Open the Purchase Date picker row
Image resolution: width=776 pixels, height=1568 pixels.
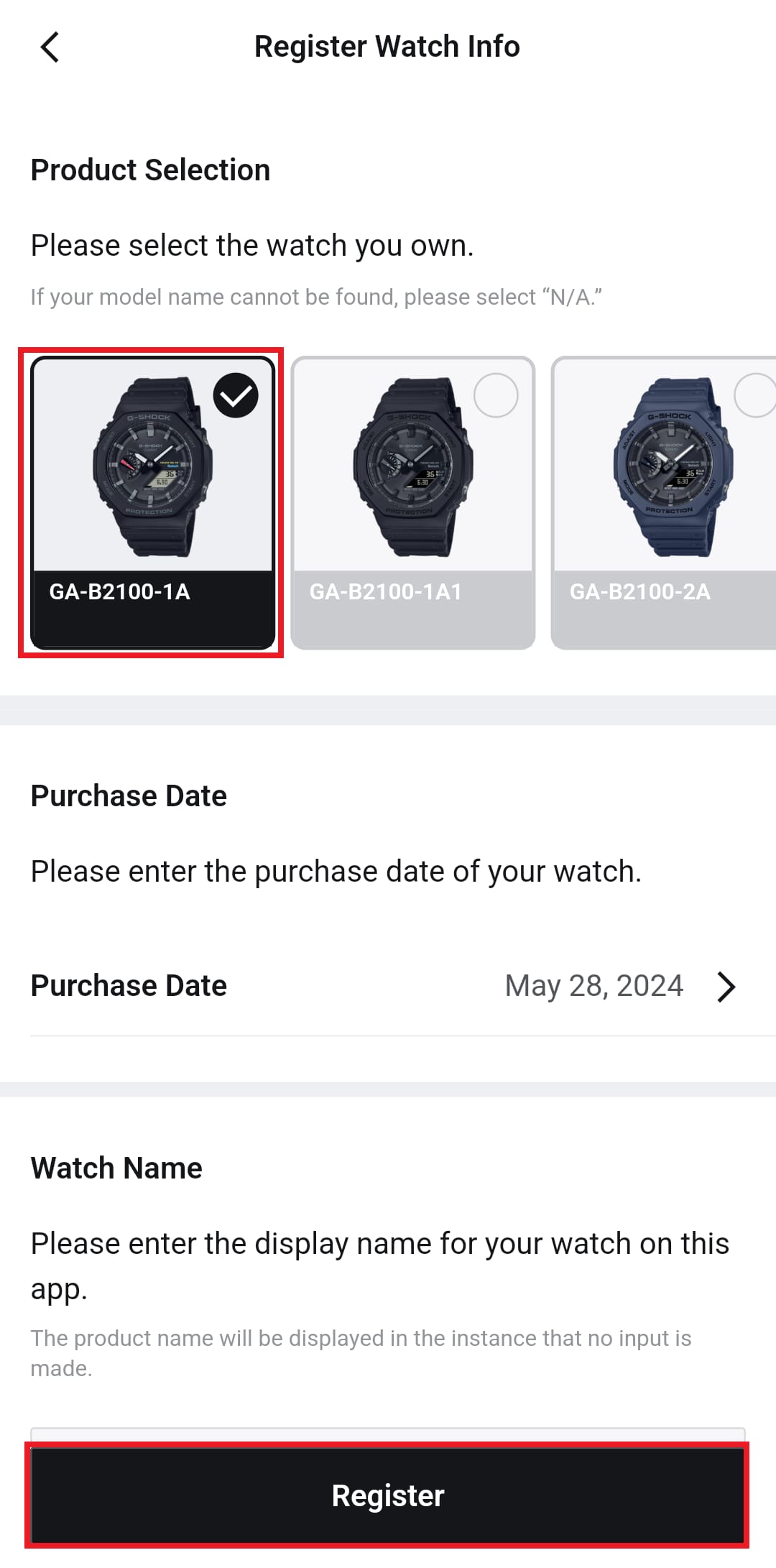(388, 986)
